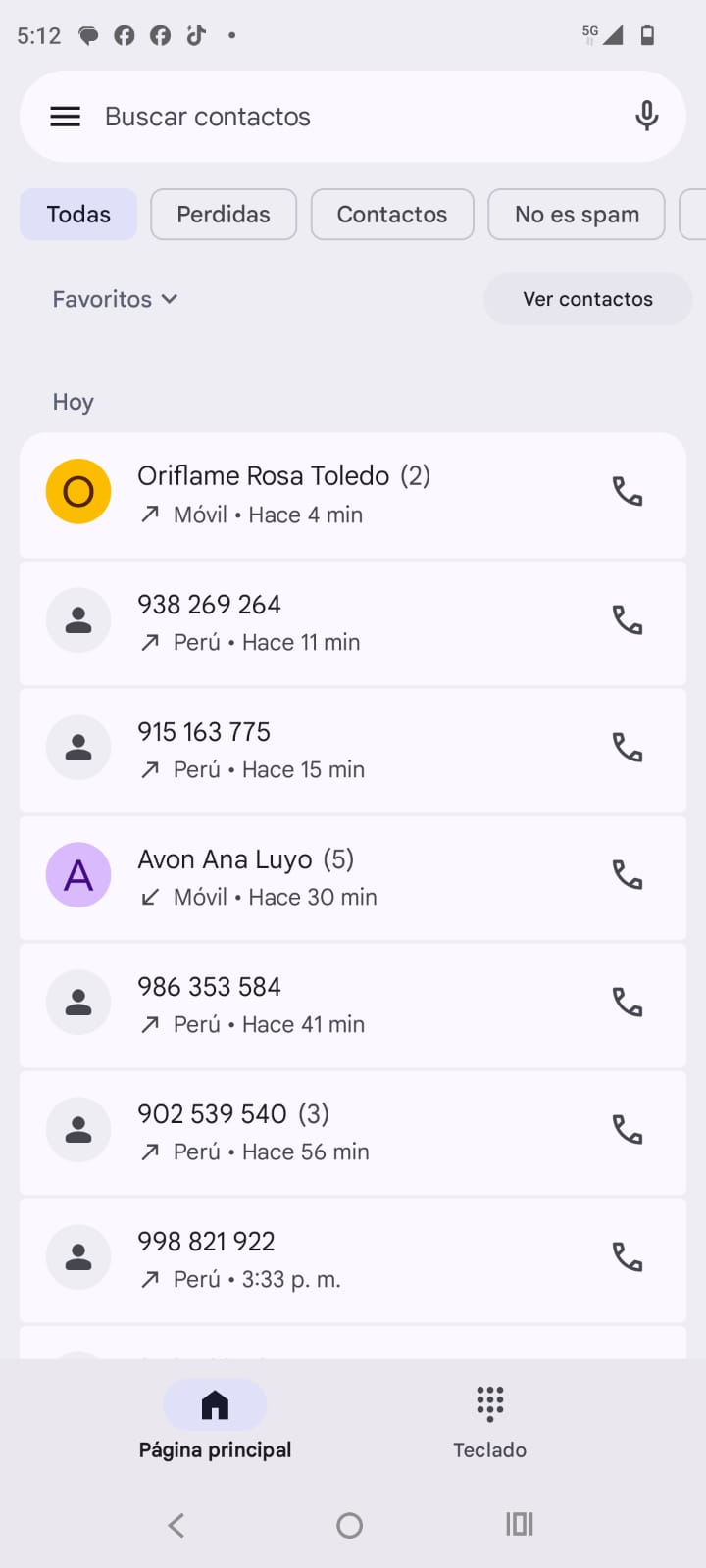Expand the Favoritos dropdown
Viewport: 706px width, 1568px height.
[x=115, y=299]
